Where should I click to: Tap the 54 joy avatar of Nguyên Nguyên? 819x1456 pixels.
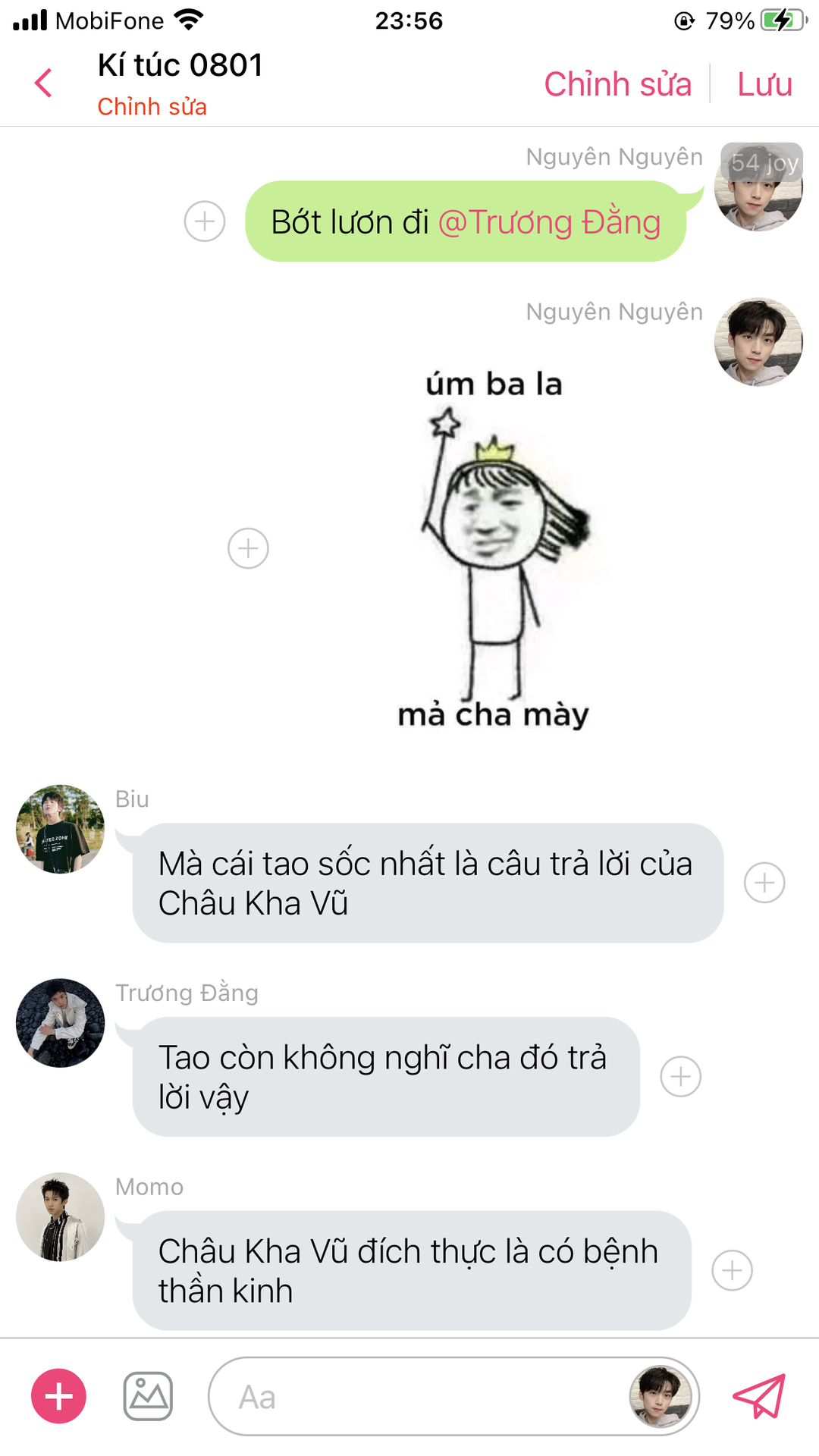pyautogui.click(x=758, y=187)
